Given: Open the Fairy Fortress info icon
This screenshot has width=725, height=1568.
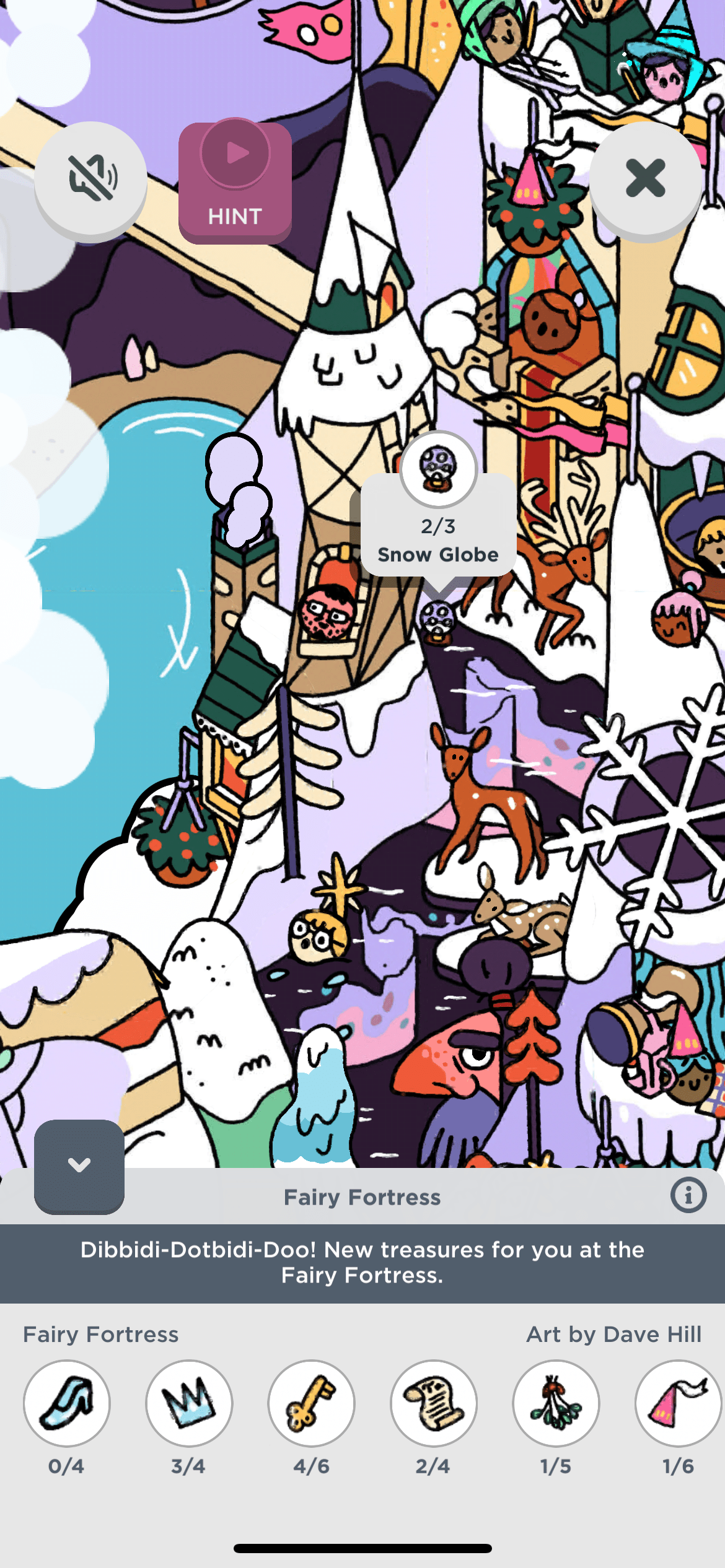Looking at the screenshot, I should pyautogui.click(x=688, y=1195).
